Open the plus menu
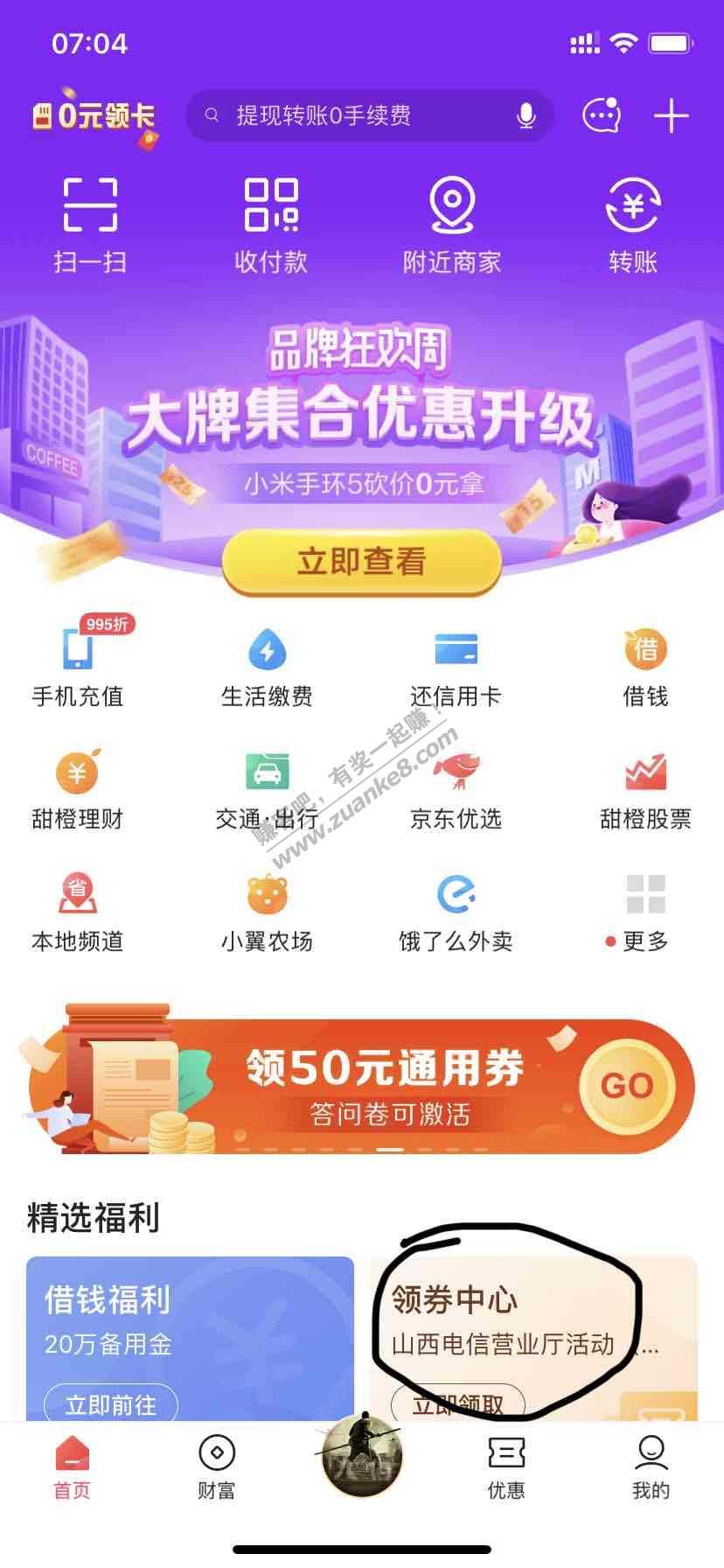Image resolution: width=724 pixels, height=1568 pixels. point(671,115)
